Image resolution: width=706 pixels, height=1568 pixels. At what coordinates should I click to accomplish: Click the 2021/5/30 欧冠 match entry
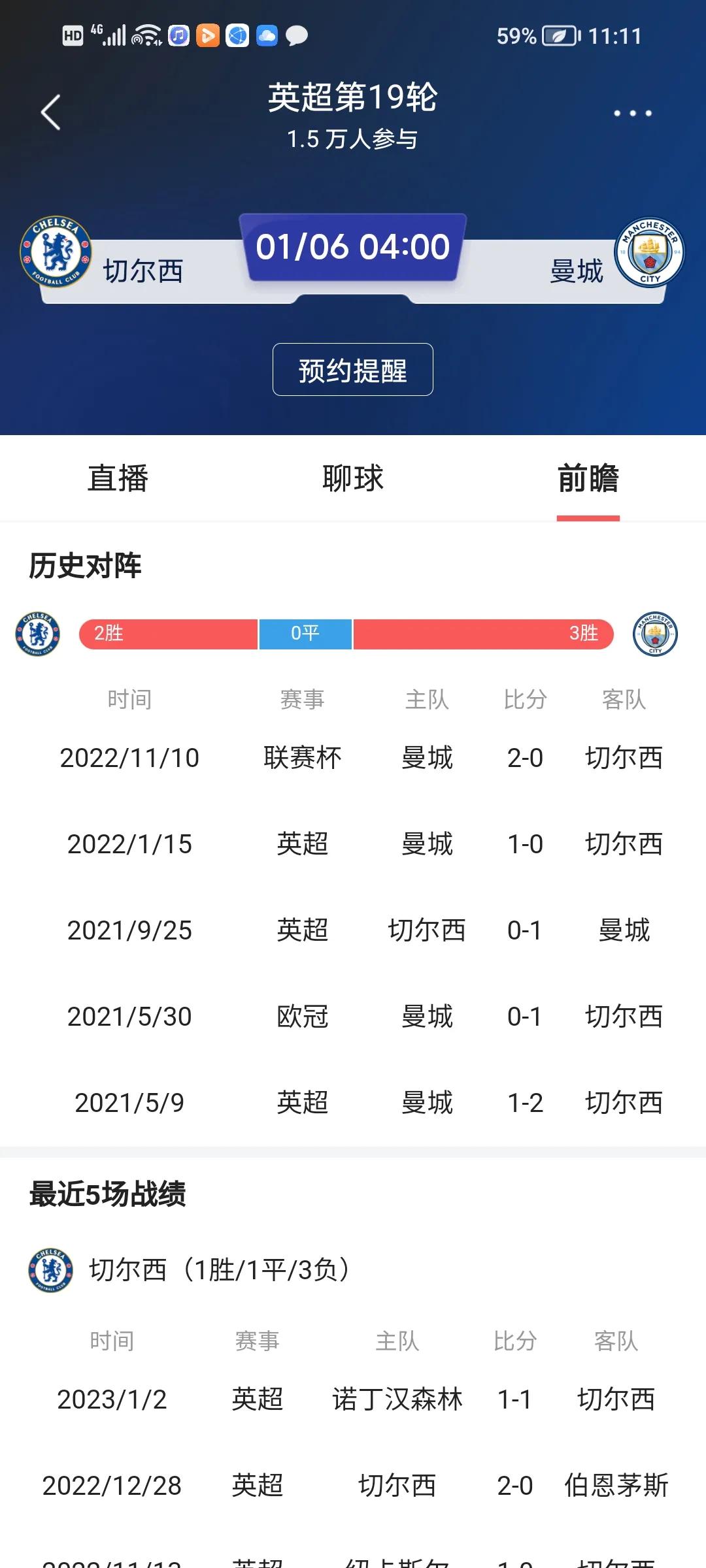click(x=353, y=1017)
